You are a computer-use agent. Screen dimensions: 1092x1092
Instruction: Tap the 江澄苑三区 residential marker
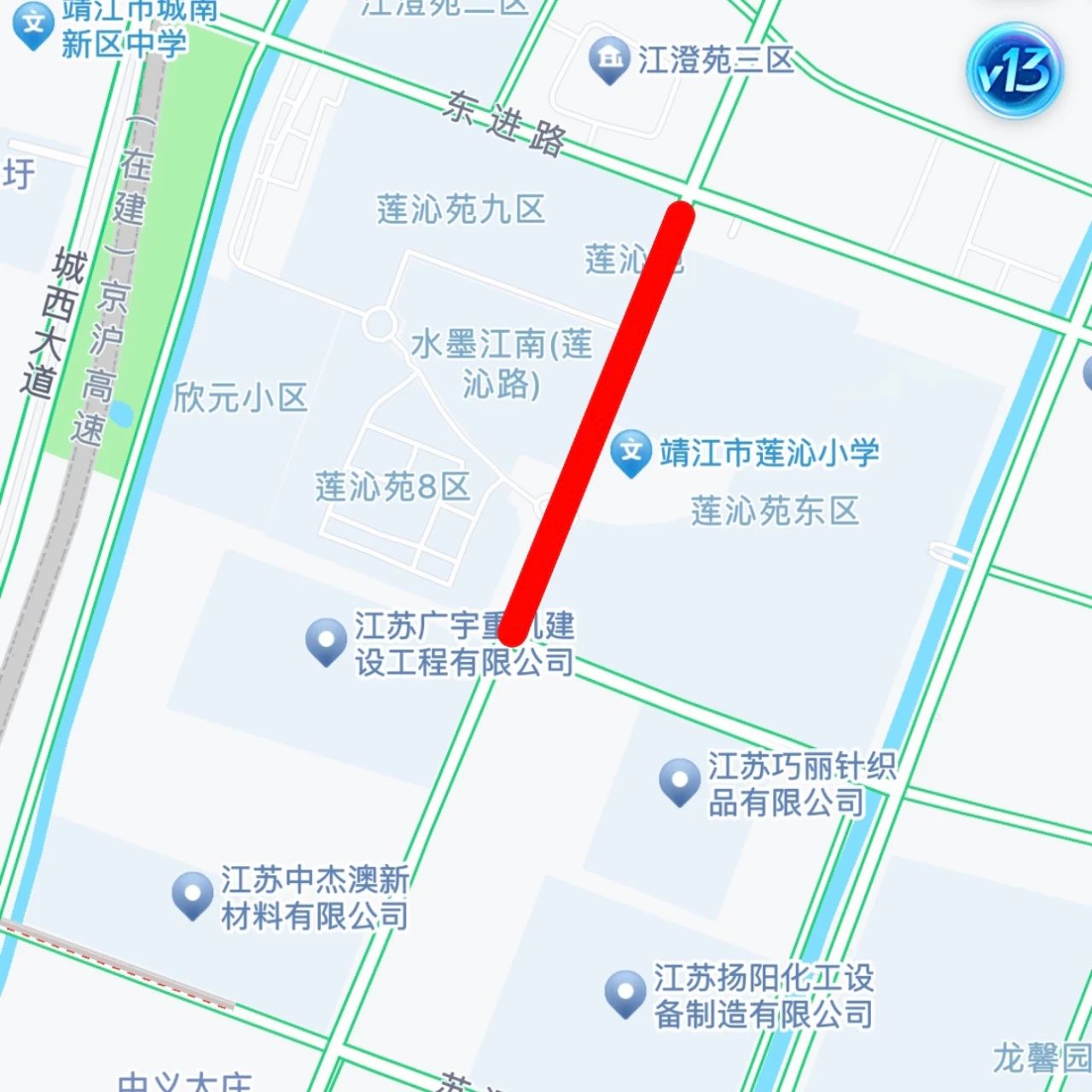(x=609, y=59)
